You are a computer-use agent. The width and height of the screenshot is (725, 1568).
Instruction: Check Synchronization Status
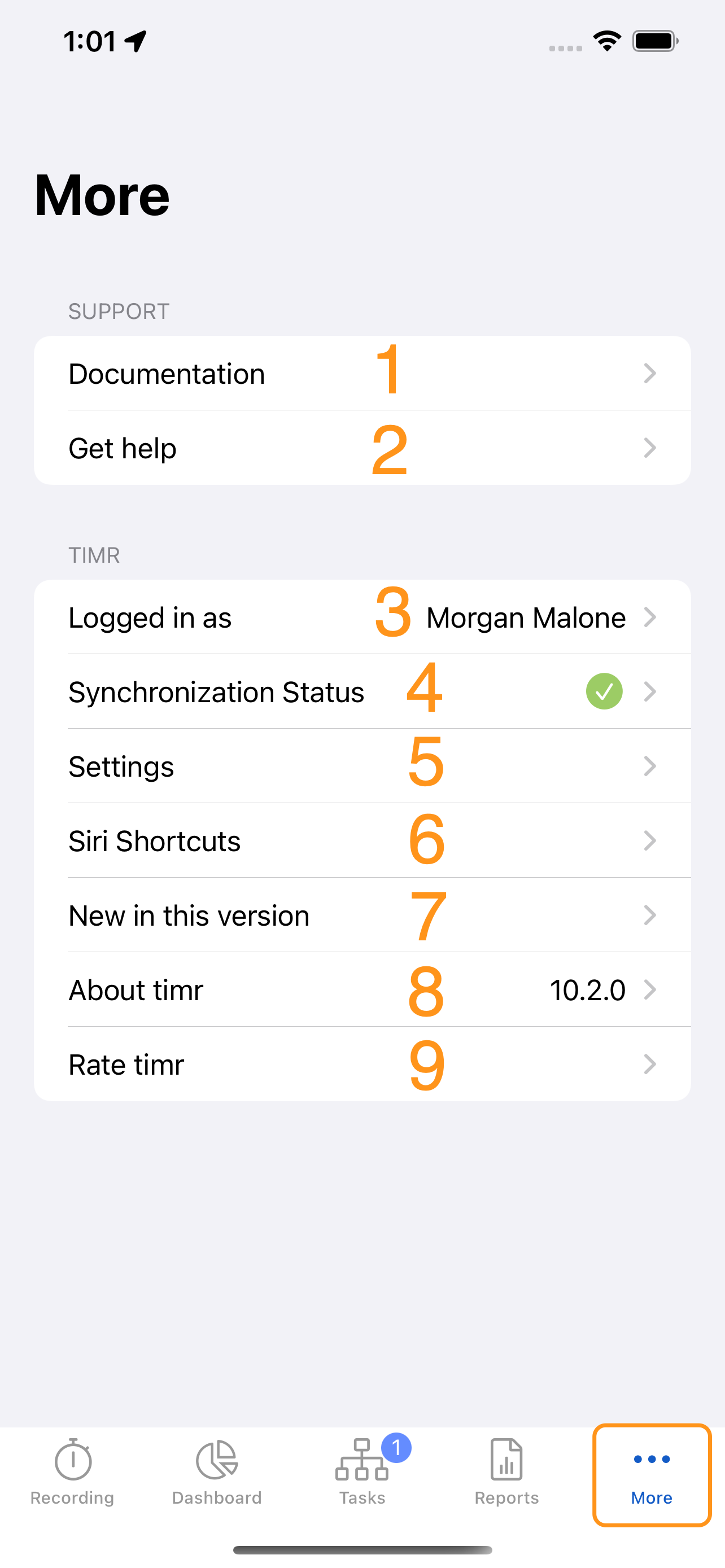(362, 691)
